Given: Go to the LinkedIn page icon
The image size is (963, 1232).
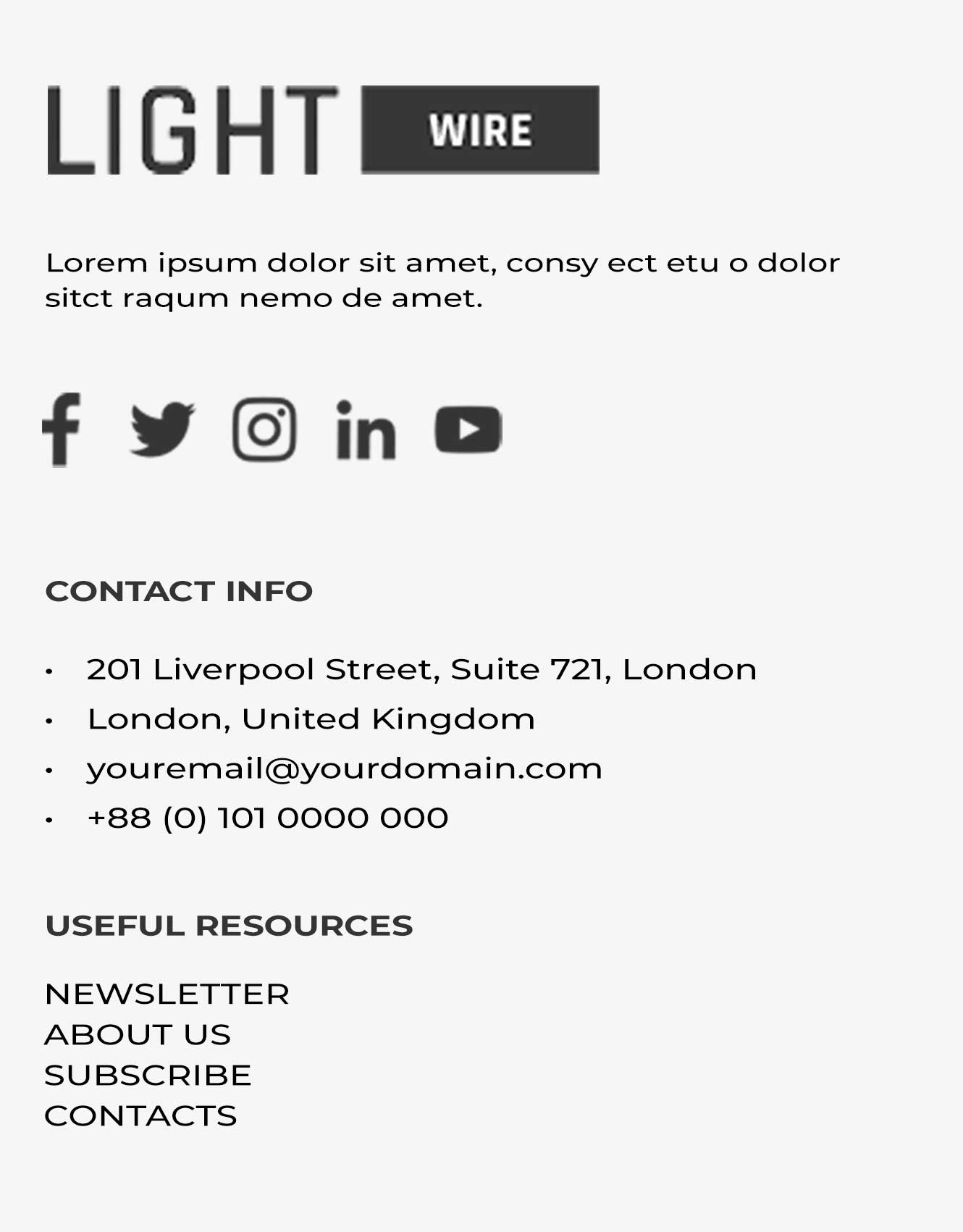Looking at the screenshot, I should [x=366, y=429].
